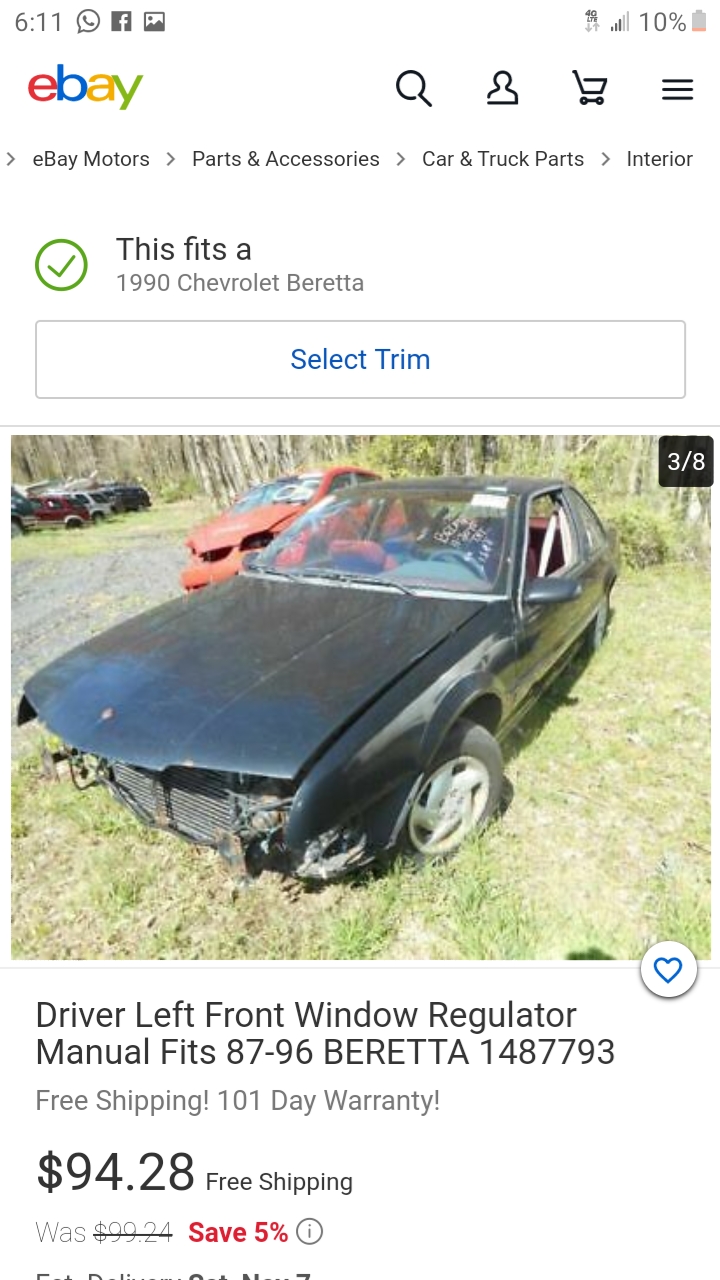Screen dimensions: 720x1280
Task: Tap the Select Trim button
Action: (360, 360)
